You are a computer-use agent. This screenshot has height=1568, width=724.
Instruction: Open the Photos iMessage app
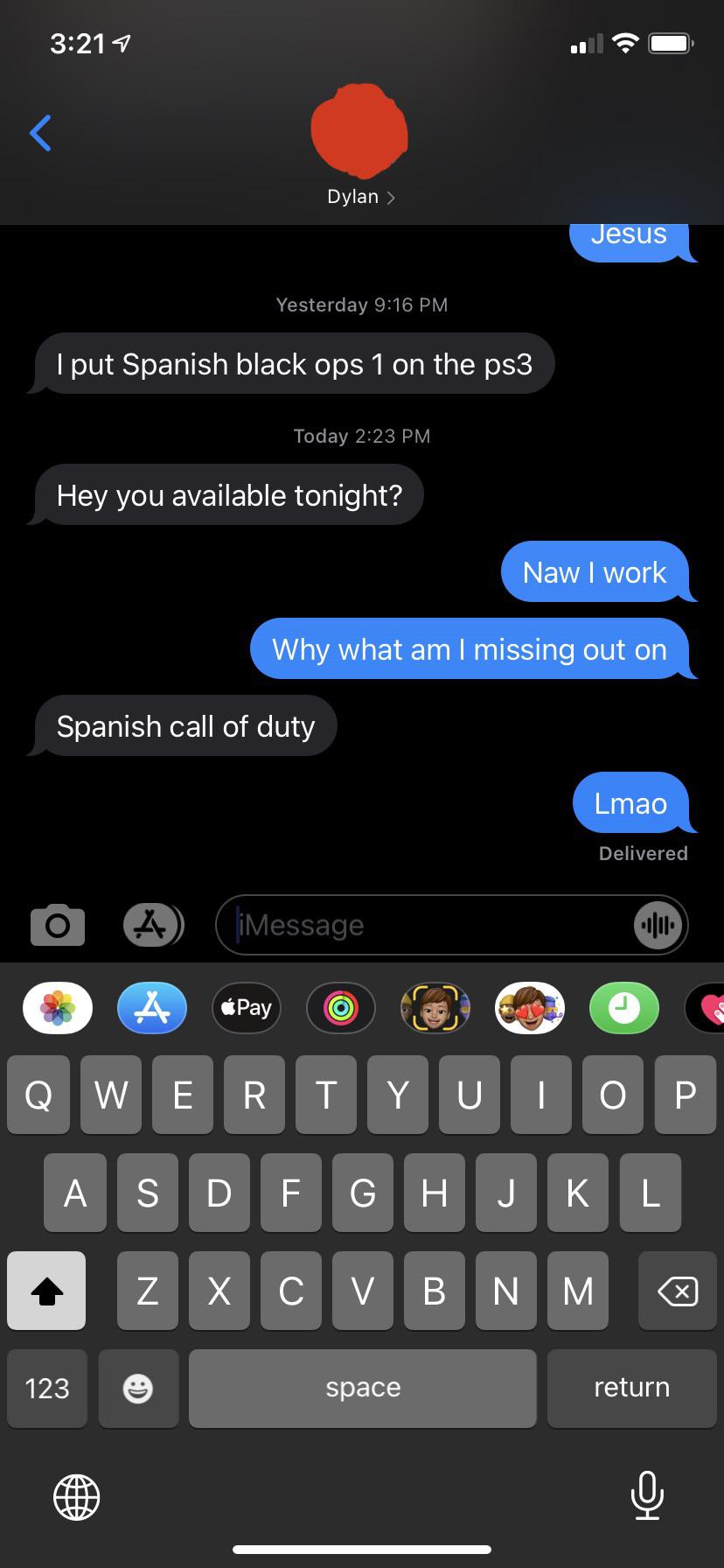coord(58,1008)
